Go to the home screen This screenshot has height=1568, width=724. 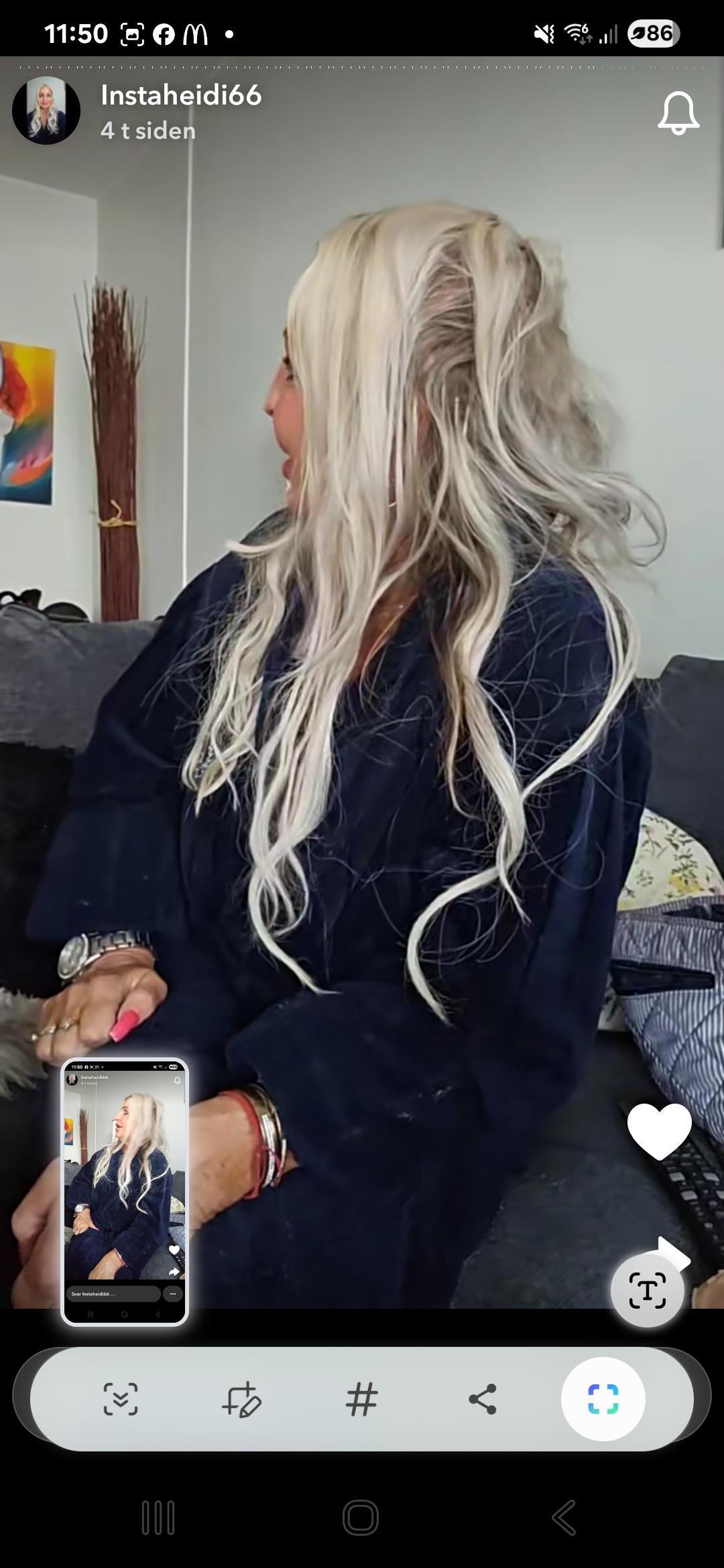pos(361,1518)
